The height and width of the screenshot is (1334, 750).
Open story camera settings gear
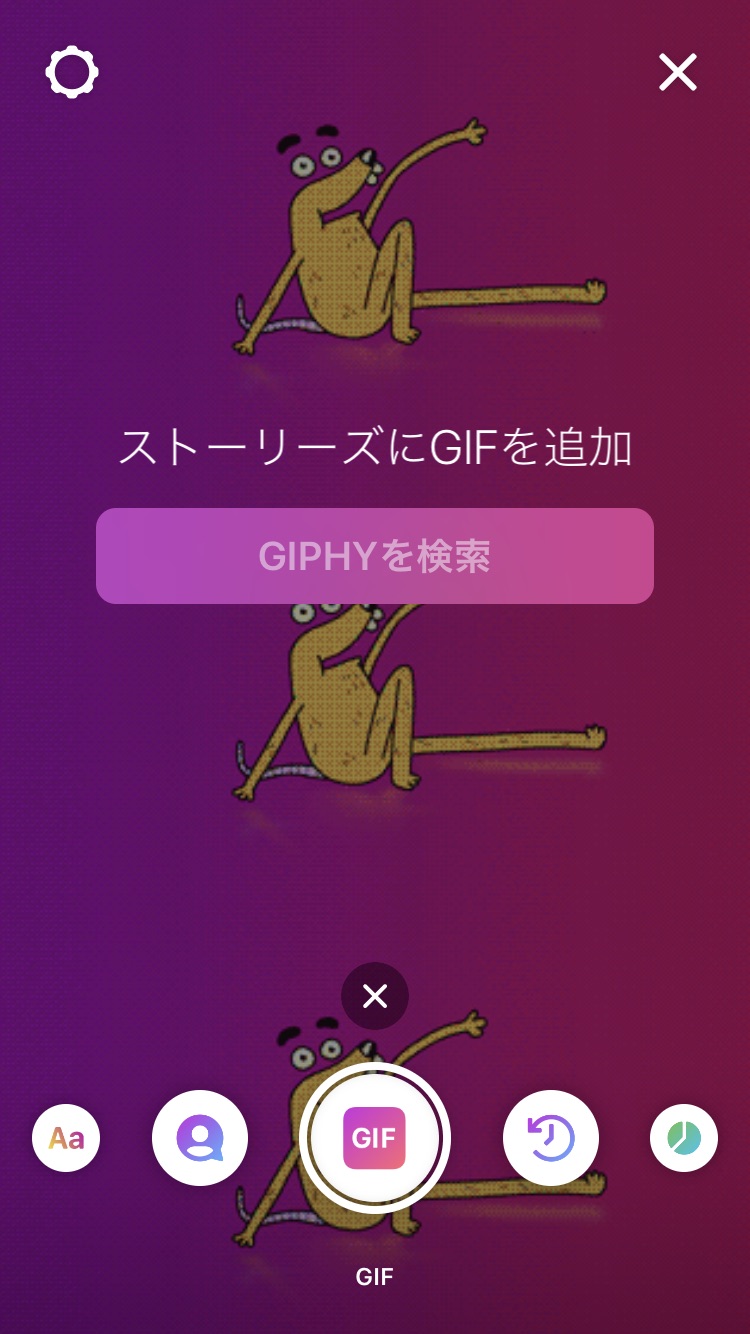click(72, 72)
